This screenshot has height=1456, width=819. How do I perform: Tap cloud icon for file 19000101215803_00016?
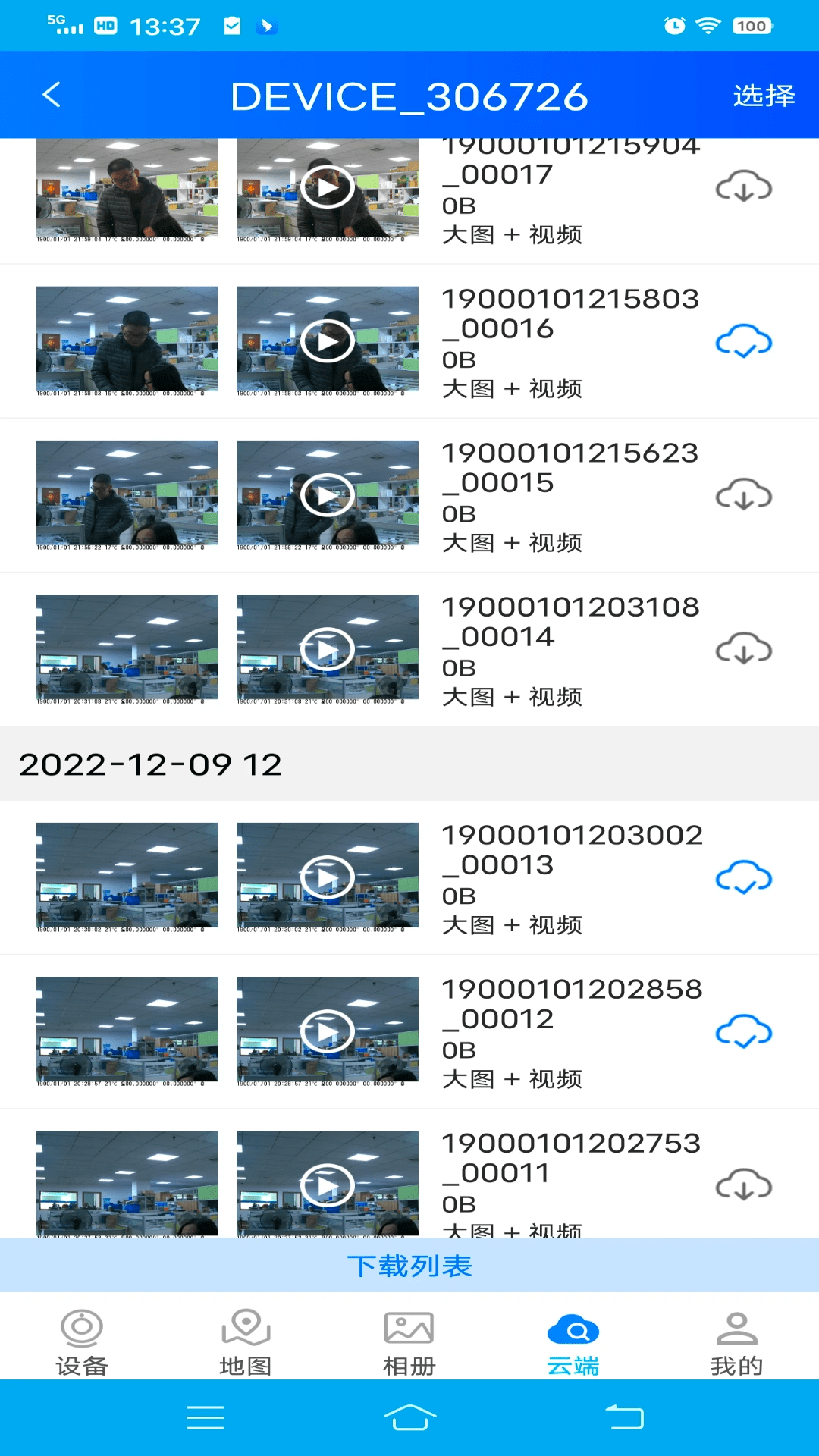[743, 342]
